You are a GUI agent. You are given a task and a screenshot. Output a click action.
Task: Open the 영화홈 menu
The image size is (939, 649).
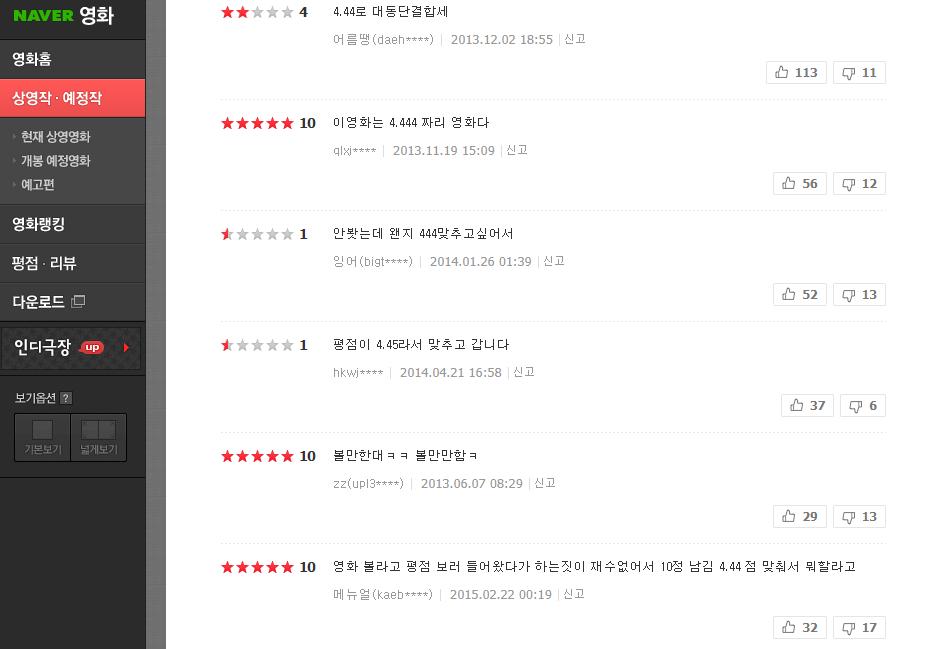pos(32,59)
